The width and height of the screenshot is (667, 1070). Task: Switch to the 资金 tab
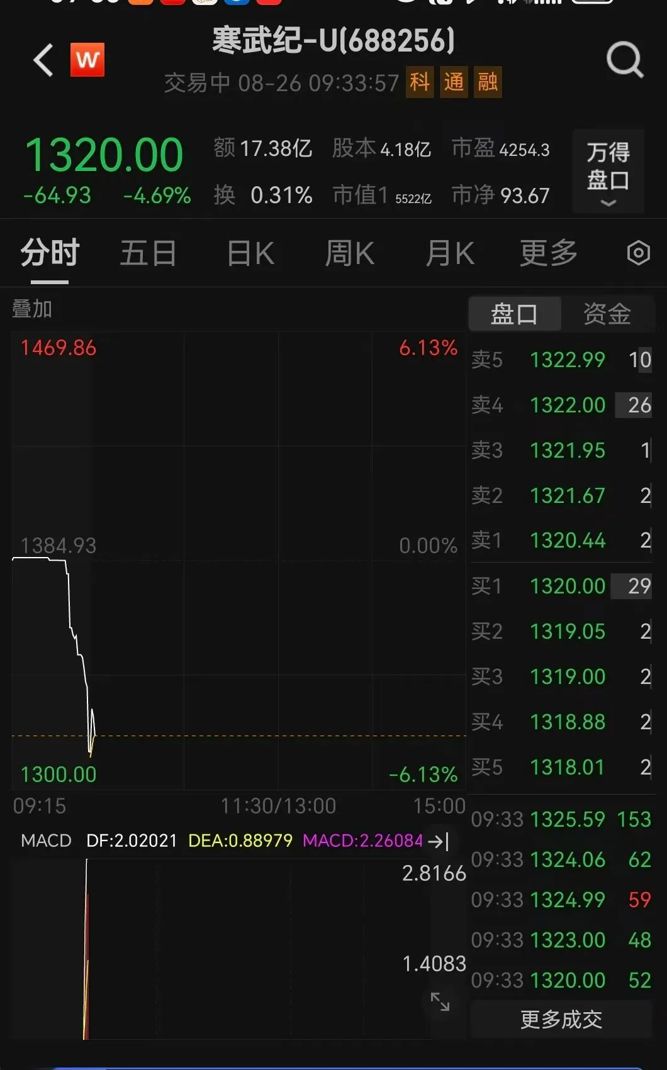point(607,314)
